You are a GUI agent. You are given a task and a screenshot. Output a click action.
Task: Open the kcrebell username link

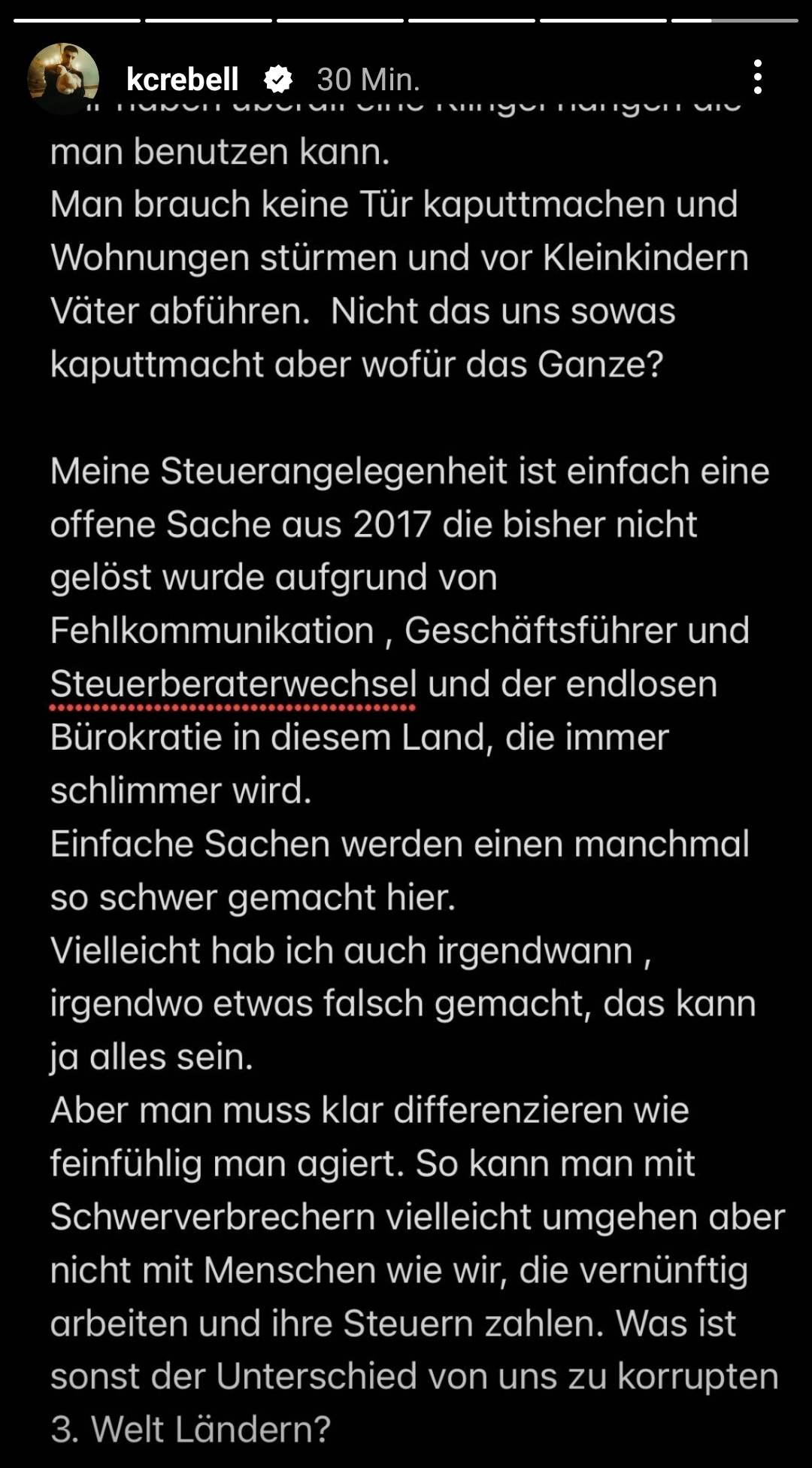183,79
